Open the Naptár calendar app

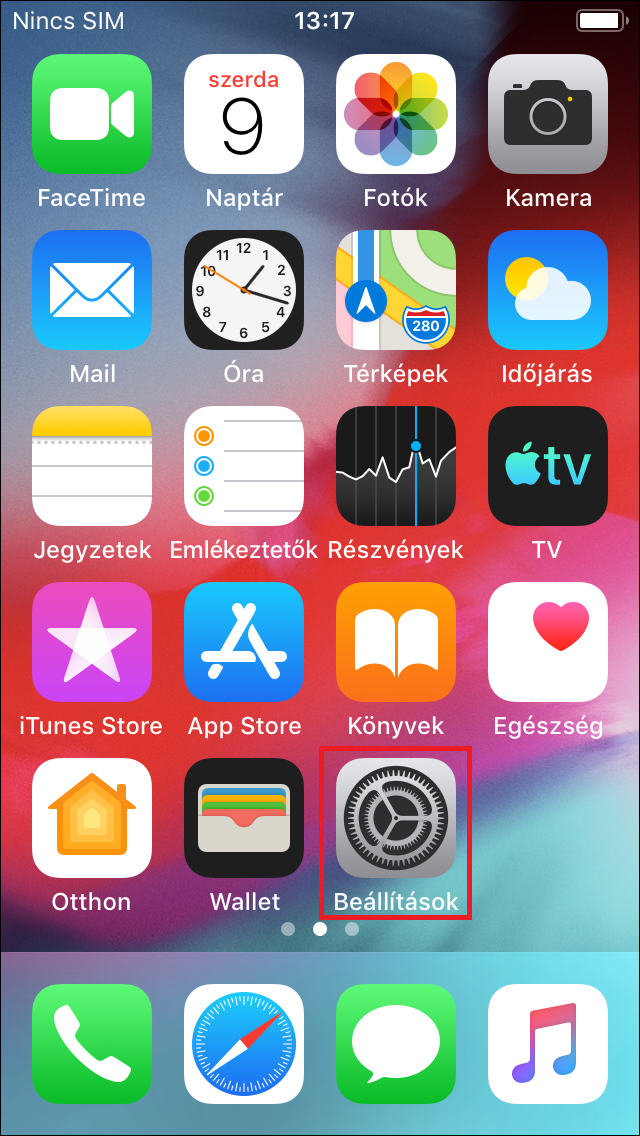point(244,114)
